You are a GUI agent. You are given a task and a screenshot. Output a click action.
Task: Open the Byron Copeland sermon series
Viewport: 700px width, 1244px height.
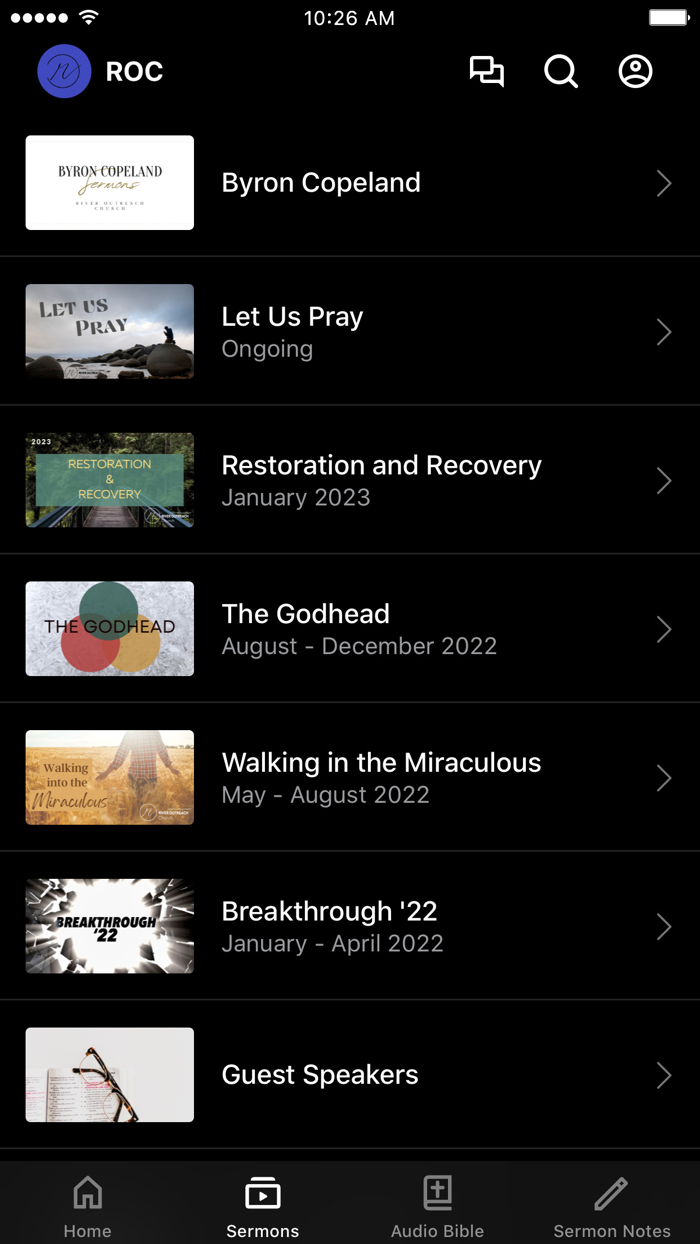click(x=350, y=183)
